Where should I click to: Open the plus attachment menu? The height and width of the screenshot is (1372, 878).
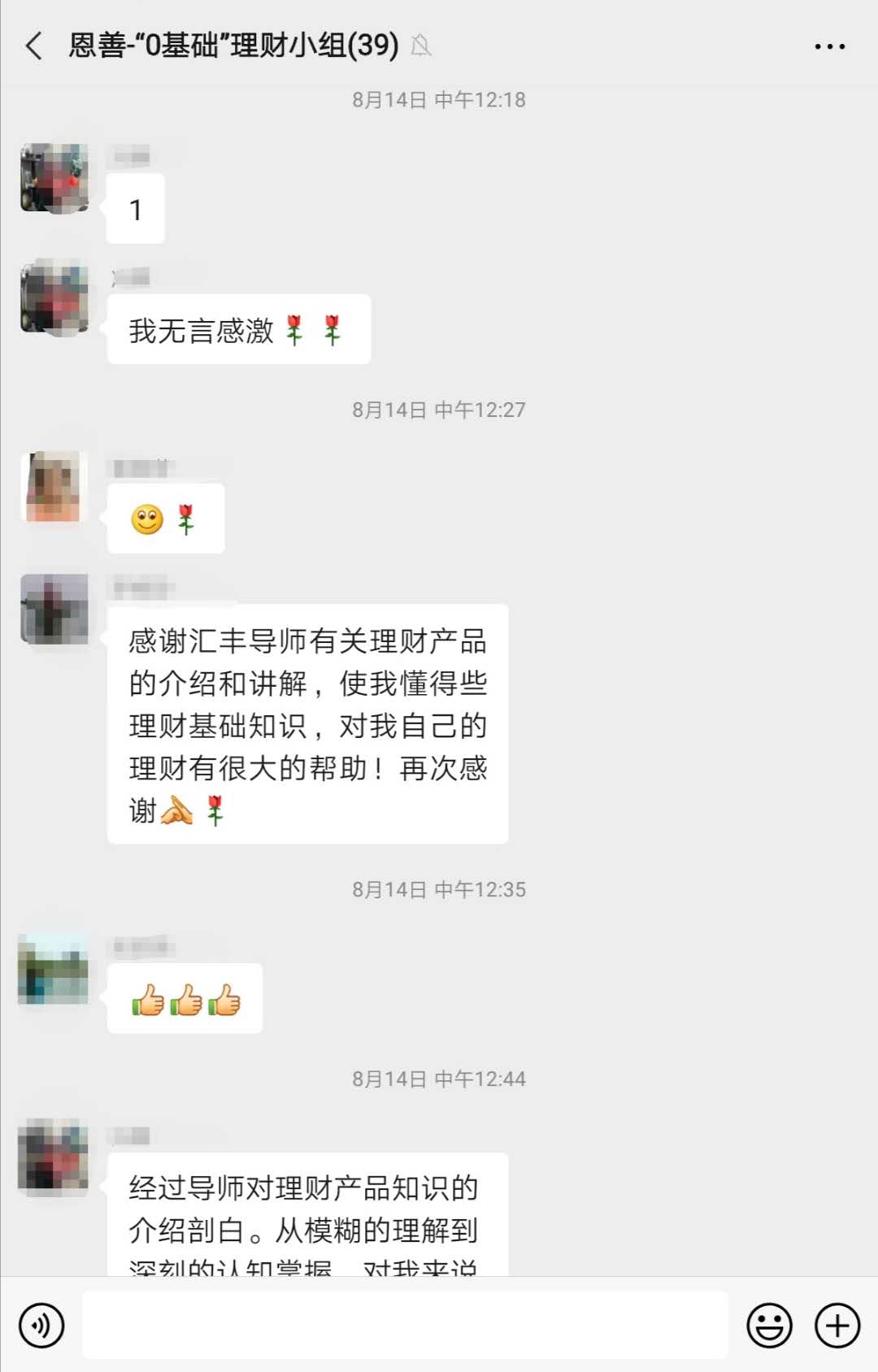coord(837,1325)
